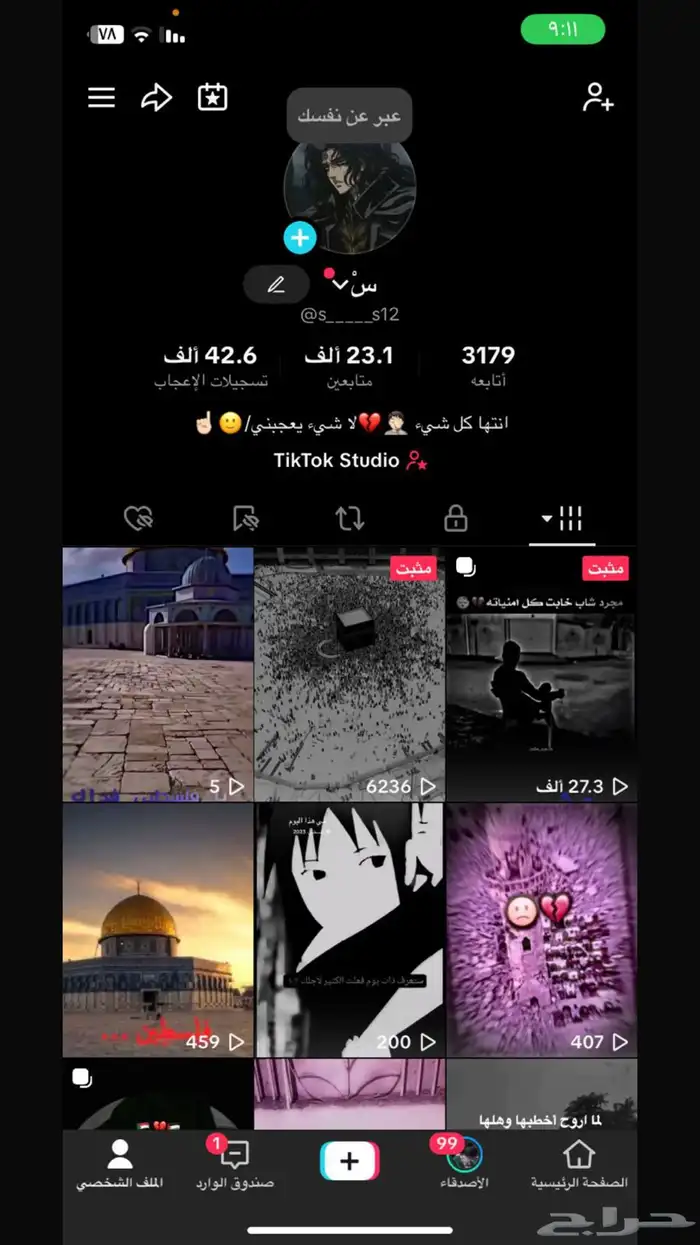Open the pinned Kaaba video with 6236 views

(349, 675)
